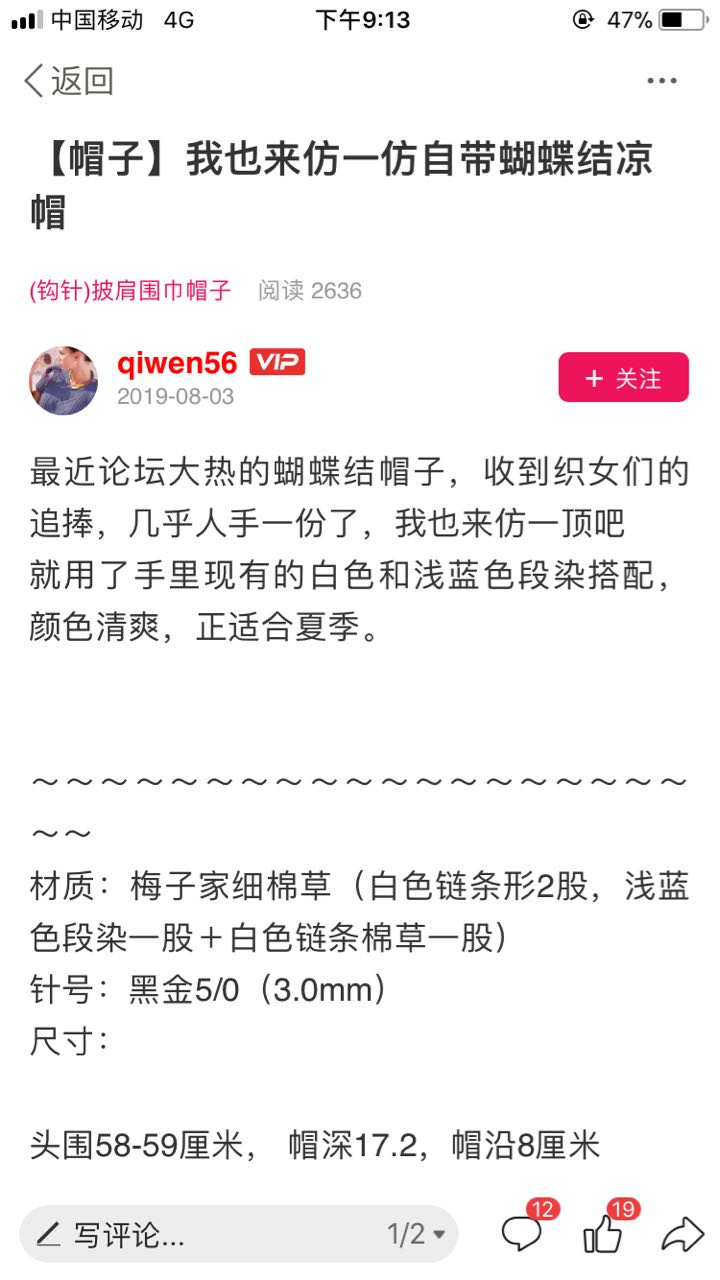The width and height of the screenshot is (720, 1280).
Task: Open the comments icon with 12 badge
Action: (x=523, y=1231)
